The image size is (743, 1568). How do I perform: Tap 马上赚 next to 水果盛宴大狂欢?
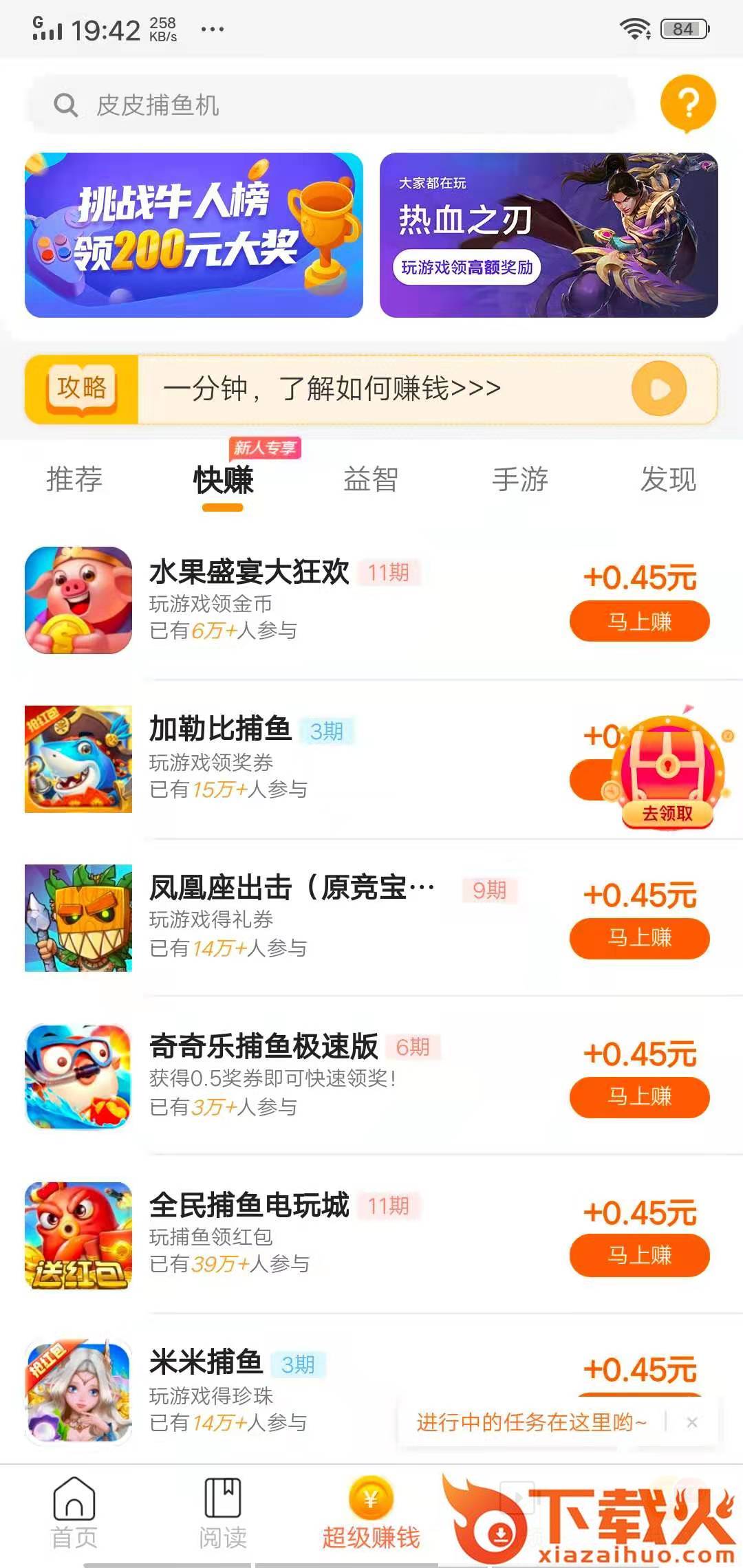[x=639, y=620]
